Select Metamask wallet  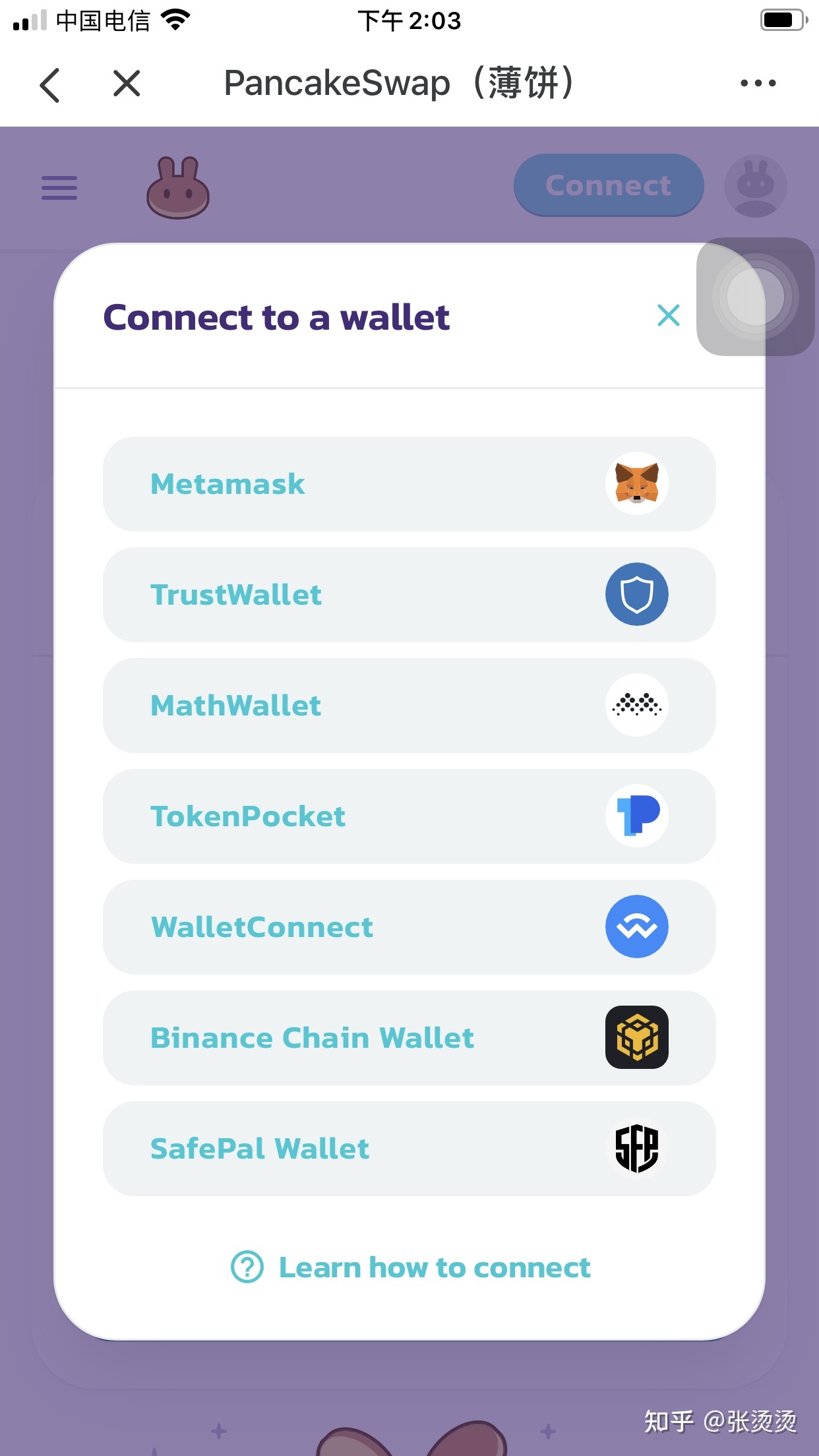tap(409, 484)
